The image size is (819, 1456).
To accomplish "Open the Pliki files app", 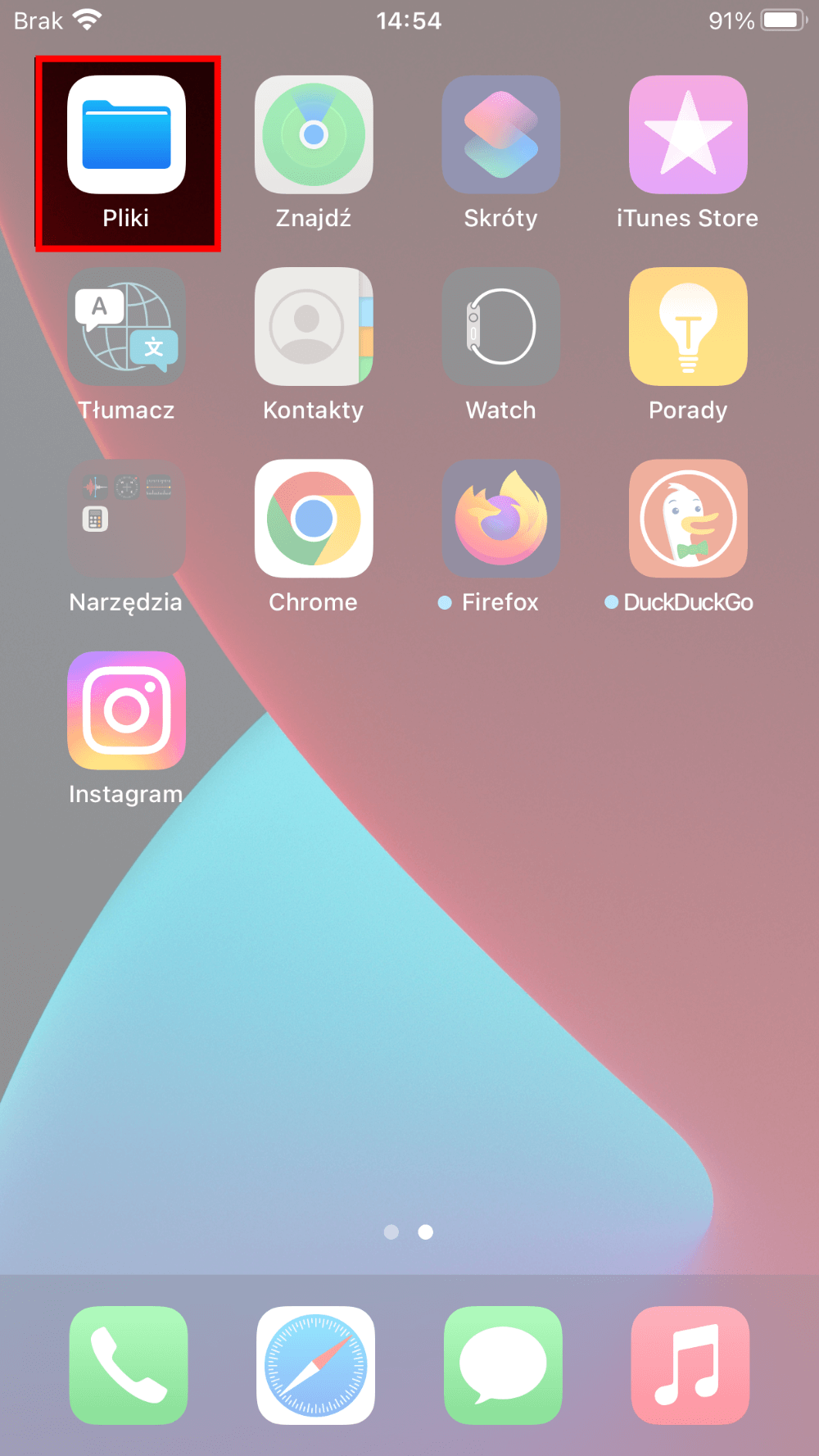I will click(126, 135).
